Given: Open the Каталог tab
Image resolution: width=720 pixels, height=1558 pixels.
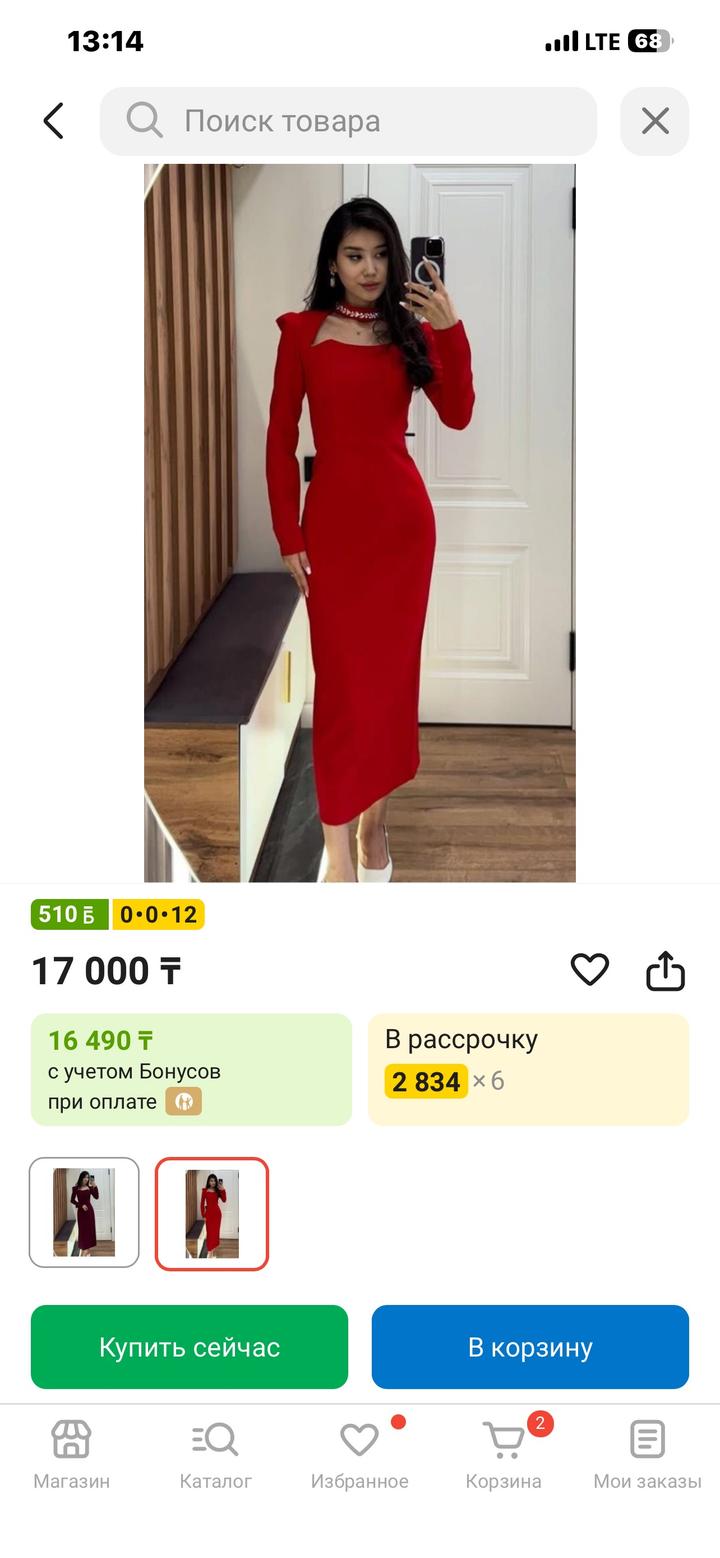Looking at the screenshot, I should pyautogui.click(x=216, y=1454).
